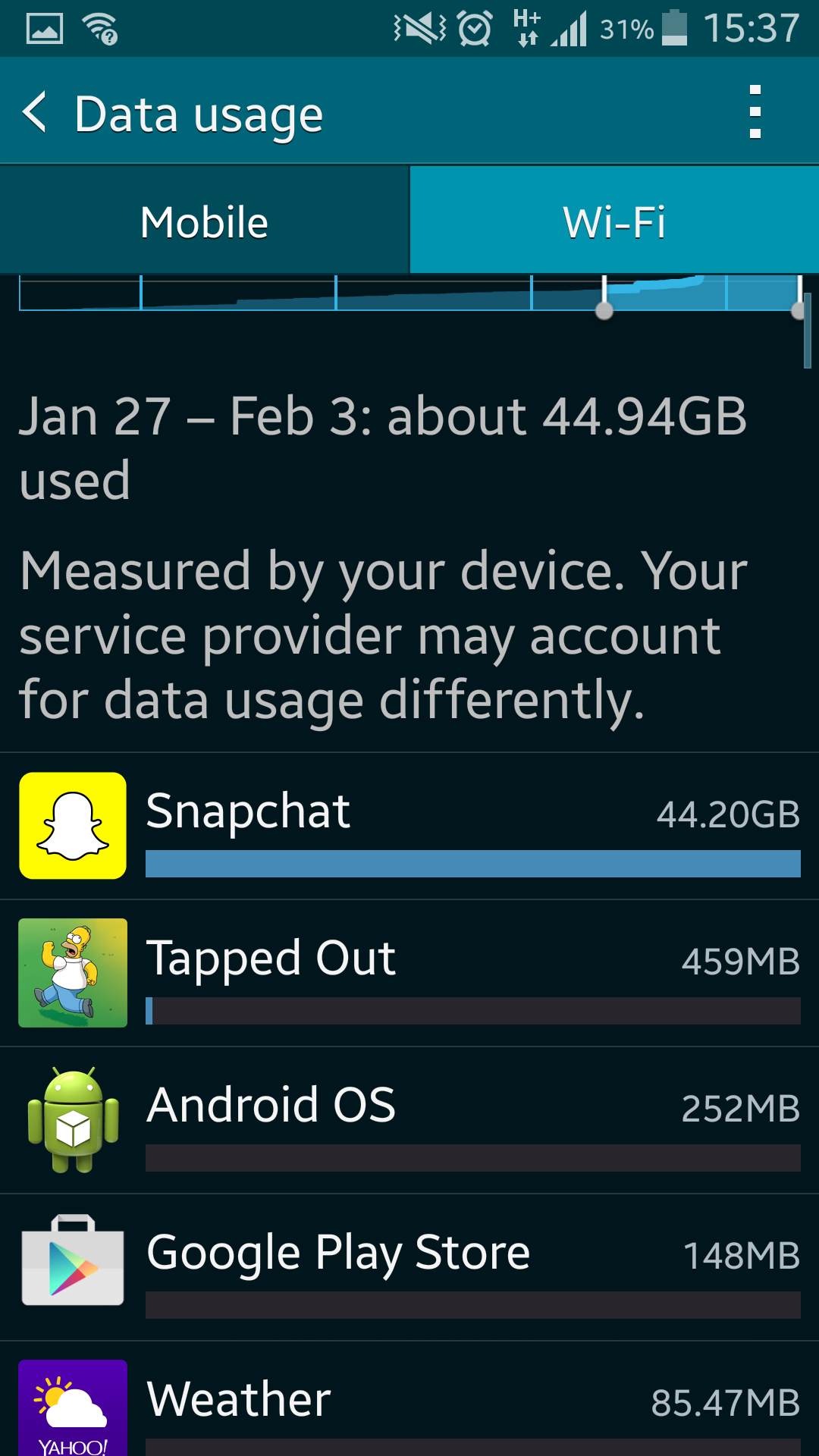Screen dimensions: 819x1456
Task: View Android OS data usage
Action: click(409, 1120)
